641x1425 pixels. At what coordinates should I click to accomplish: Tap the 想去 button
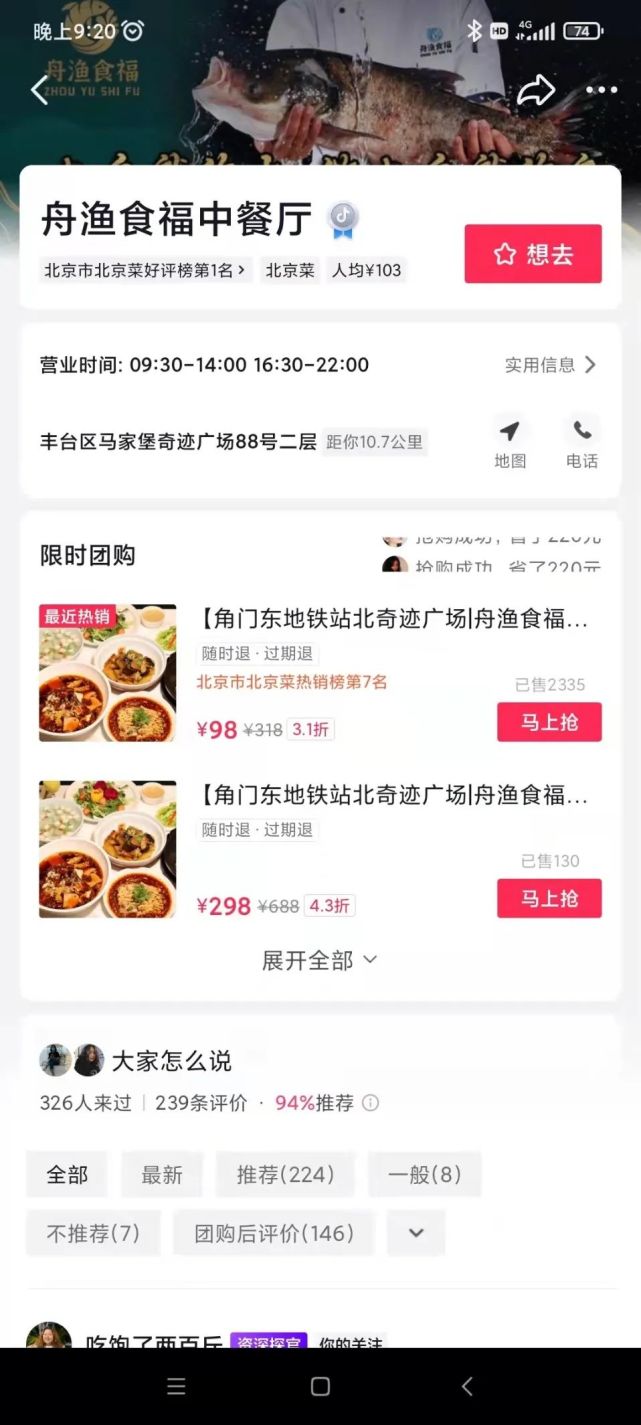pyautogui.click(x=533, y=254)
